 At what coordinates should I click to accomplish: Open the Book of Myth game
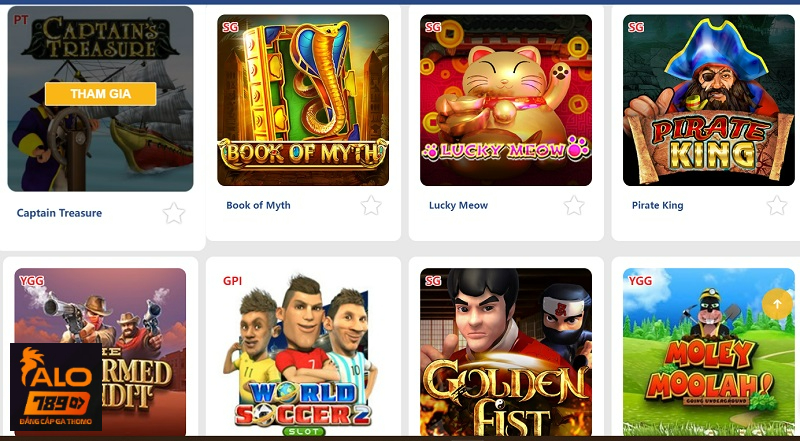pyautogui.click(x=303, y=100)
